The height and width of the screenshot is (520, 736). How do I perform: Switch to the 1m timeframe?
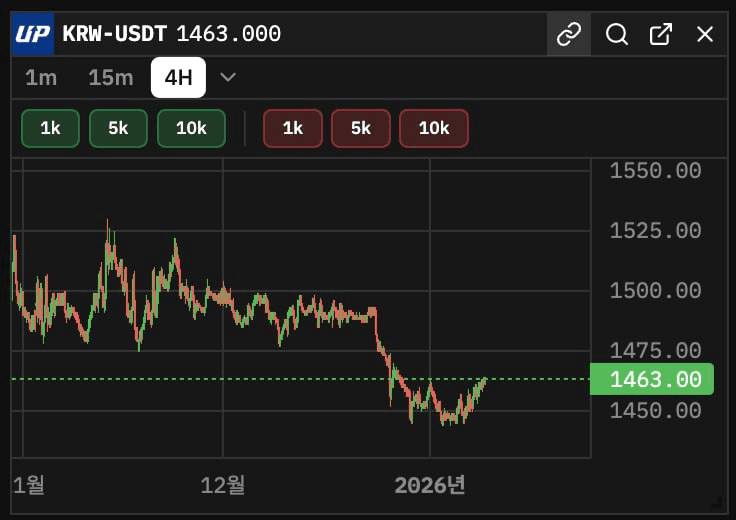pyautogui.click(x=41, y=77)
